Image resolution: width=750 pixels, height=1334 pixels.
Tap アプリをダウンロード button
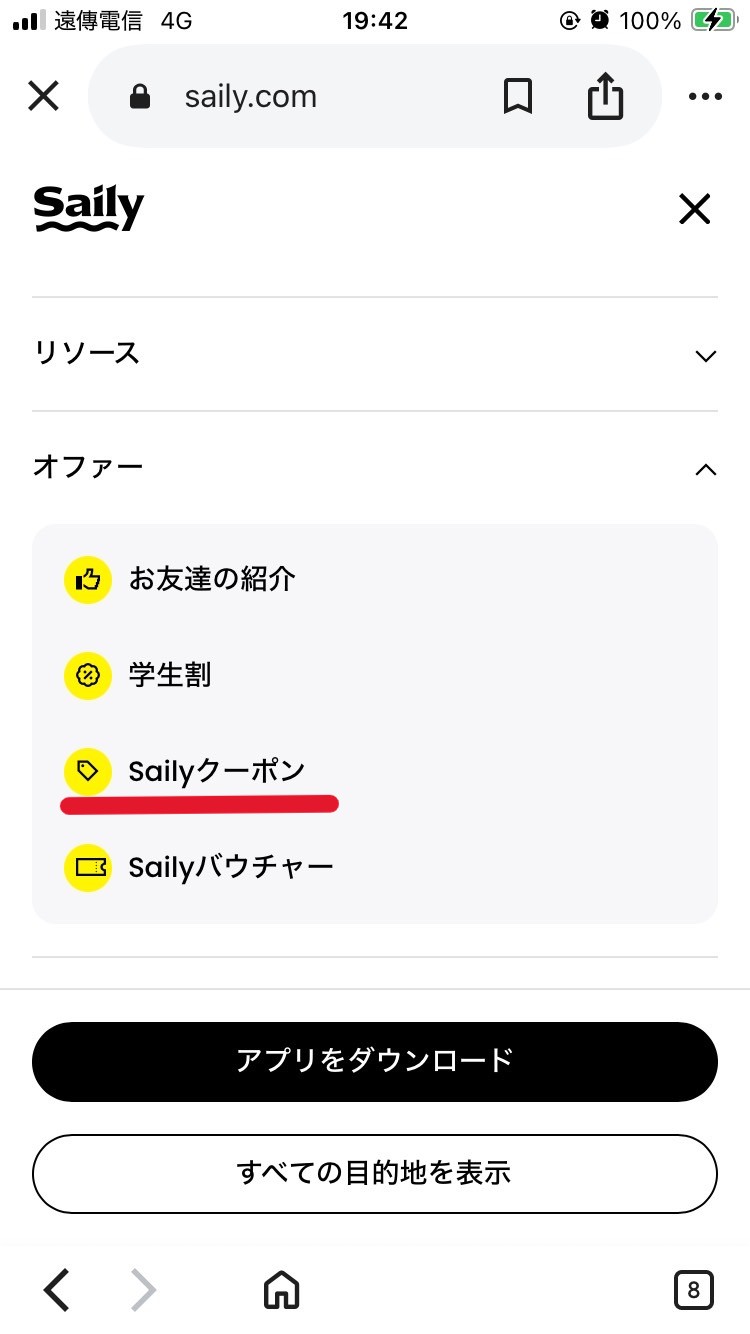pos(375,1061)
